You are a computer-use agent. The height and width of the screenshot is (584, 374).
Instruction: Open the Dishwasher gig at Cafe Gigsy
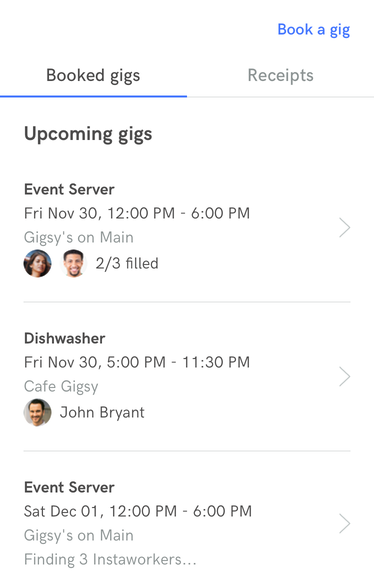click(187, 377)
